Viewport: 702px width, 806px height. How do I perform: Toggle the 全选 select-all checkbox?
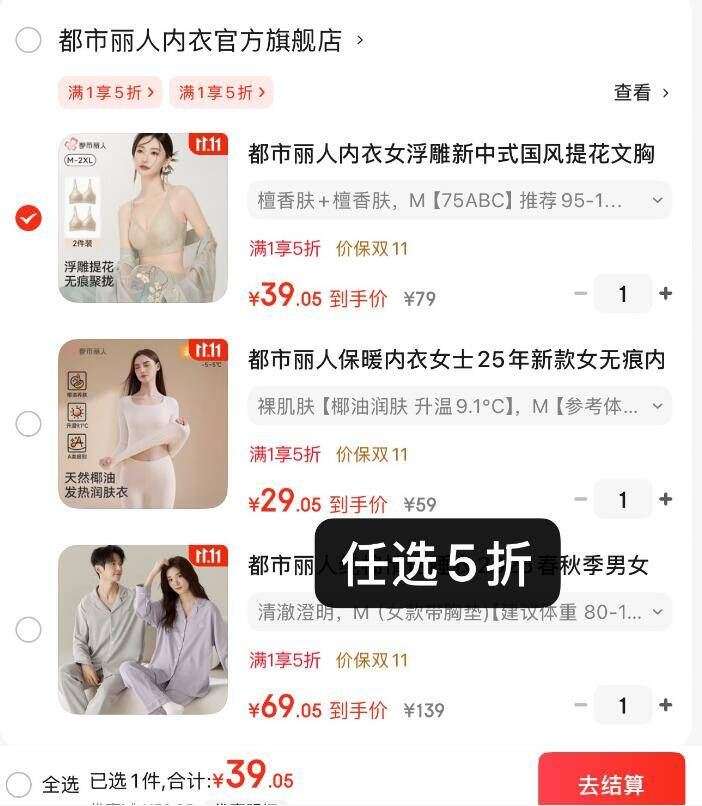tap(19, 784)
